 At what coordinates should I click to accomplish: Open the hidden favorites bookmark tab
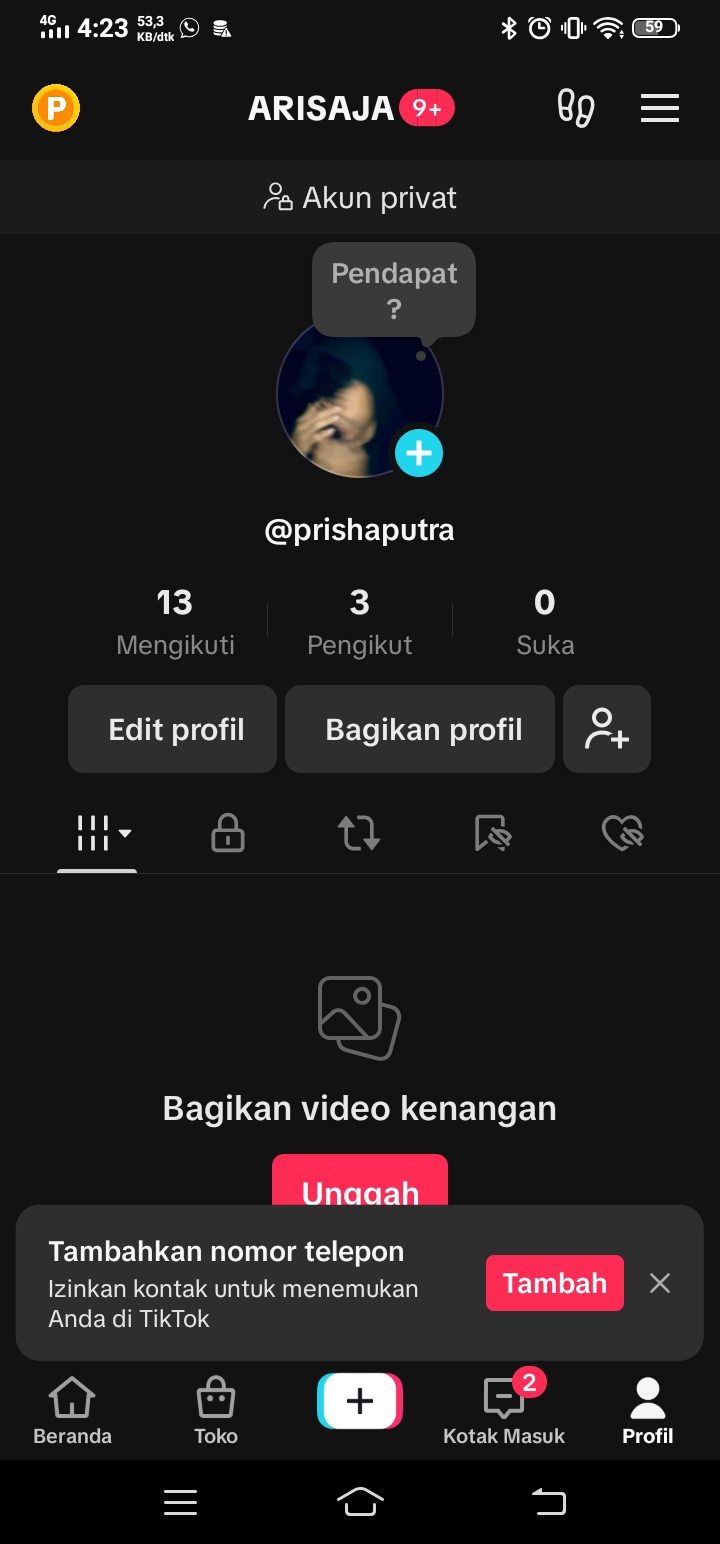tap(492, 832)
